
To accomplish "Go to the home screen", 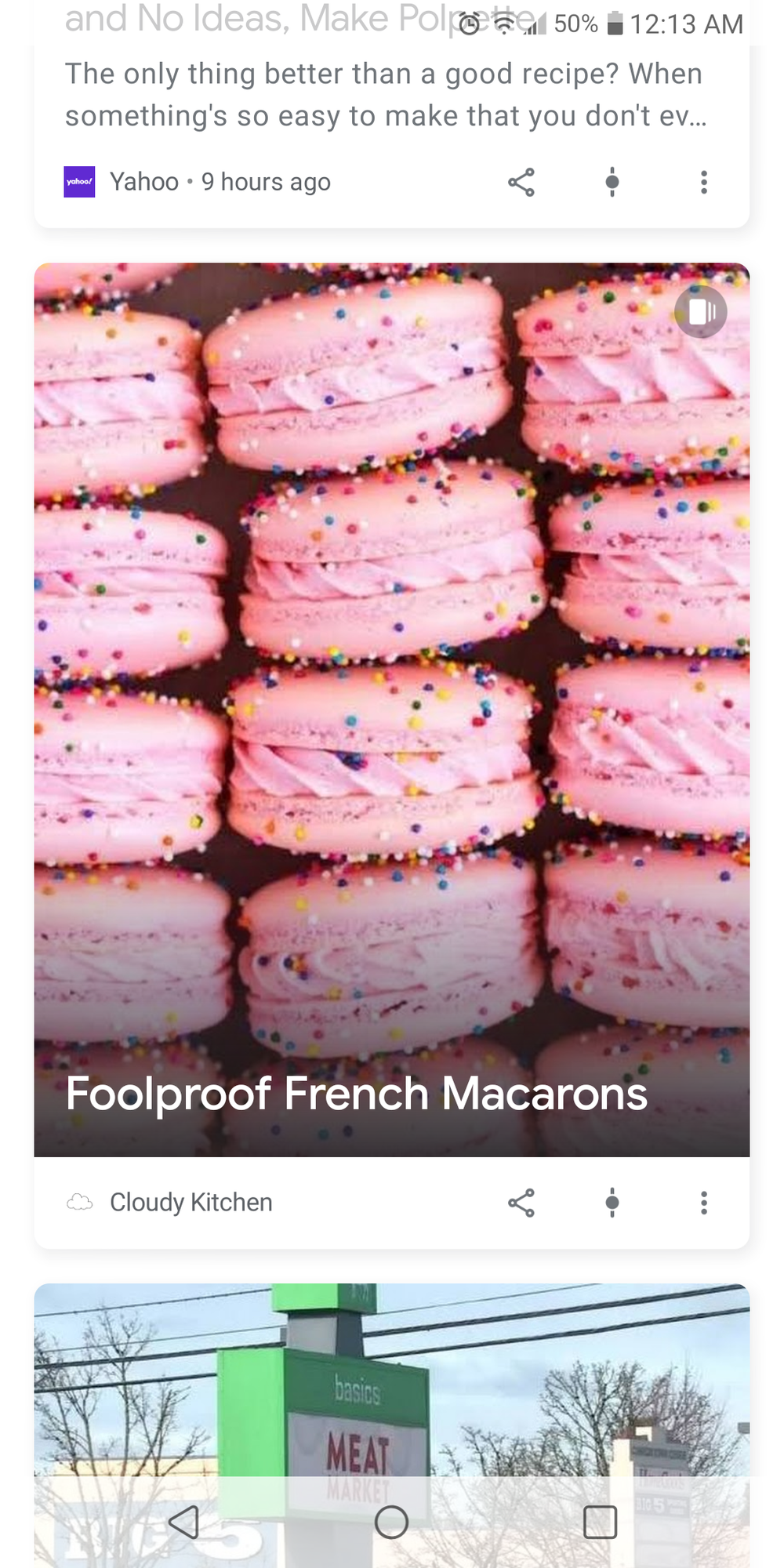I will 391,1522.
